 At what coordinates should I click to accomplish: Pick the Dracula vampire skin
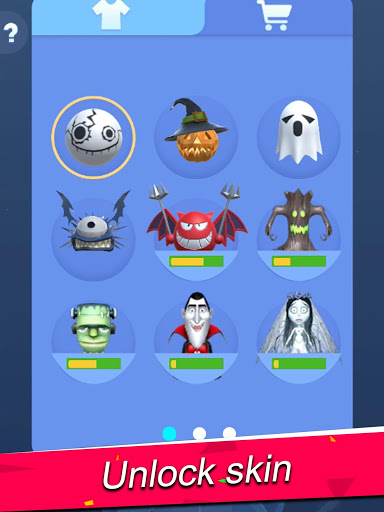click(196, 338)
